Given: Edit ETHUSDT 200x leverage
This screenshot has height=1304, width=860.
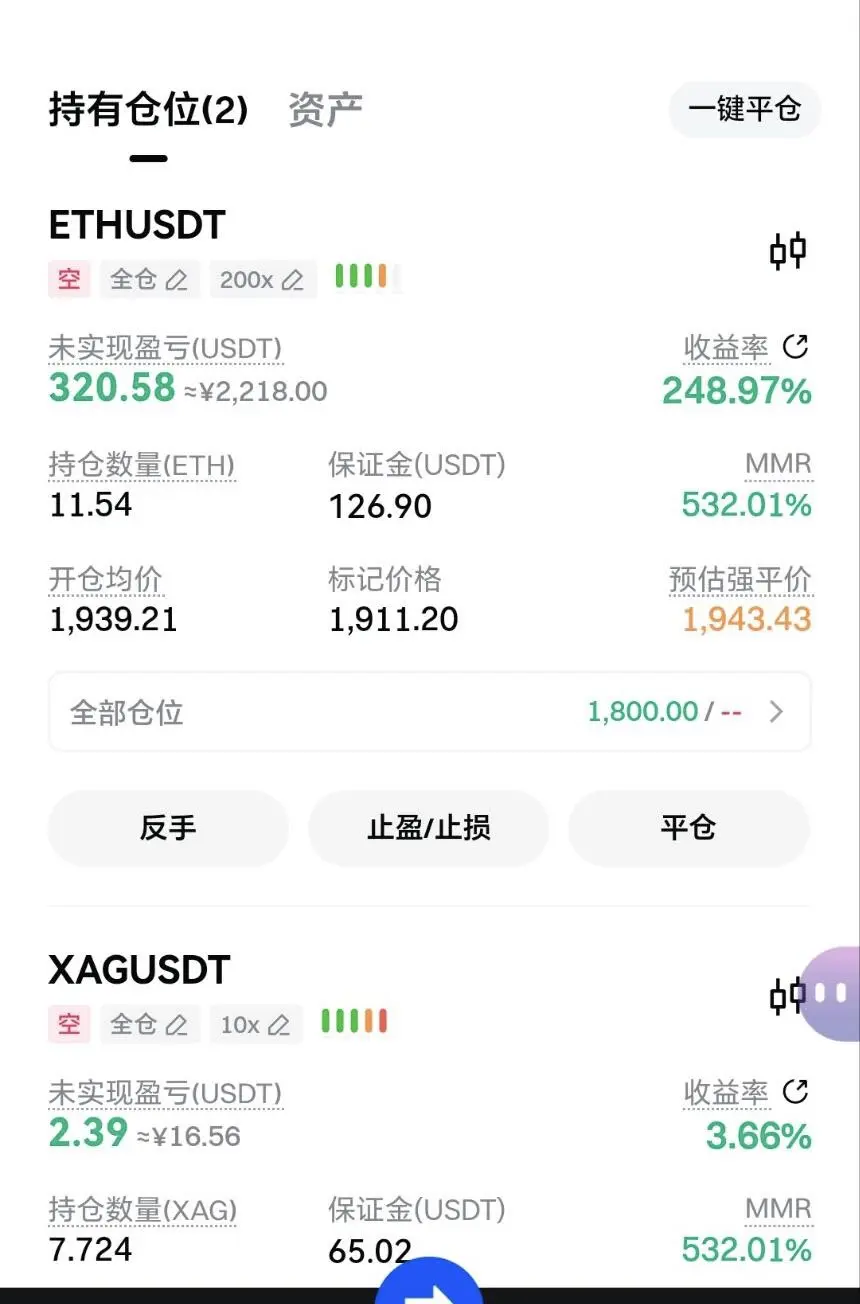Looking at the screenshot, I should click(261, 279).
